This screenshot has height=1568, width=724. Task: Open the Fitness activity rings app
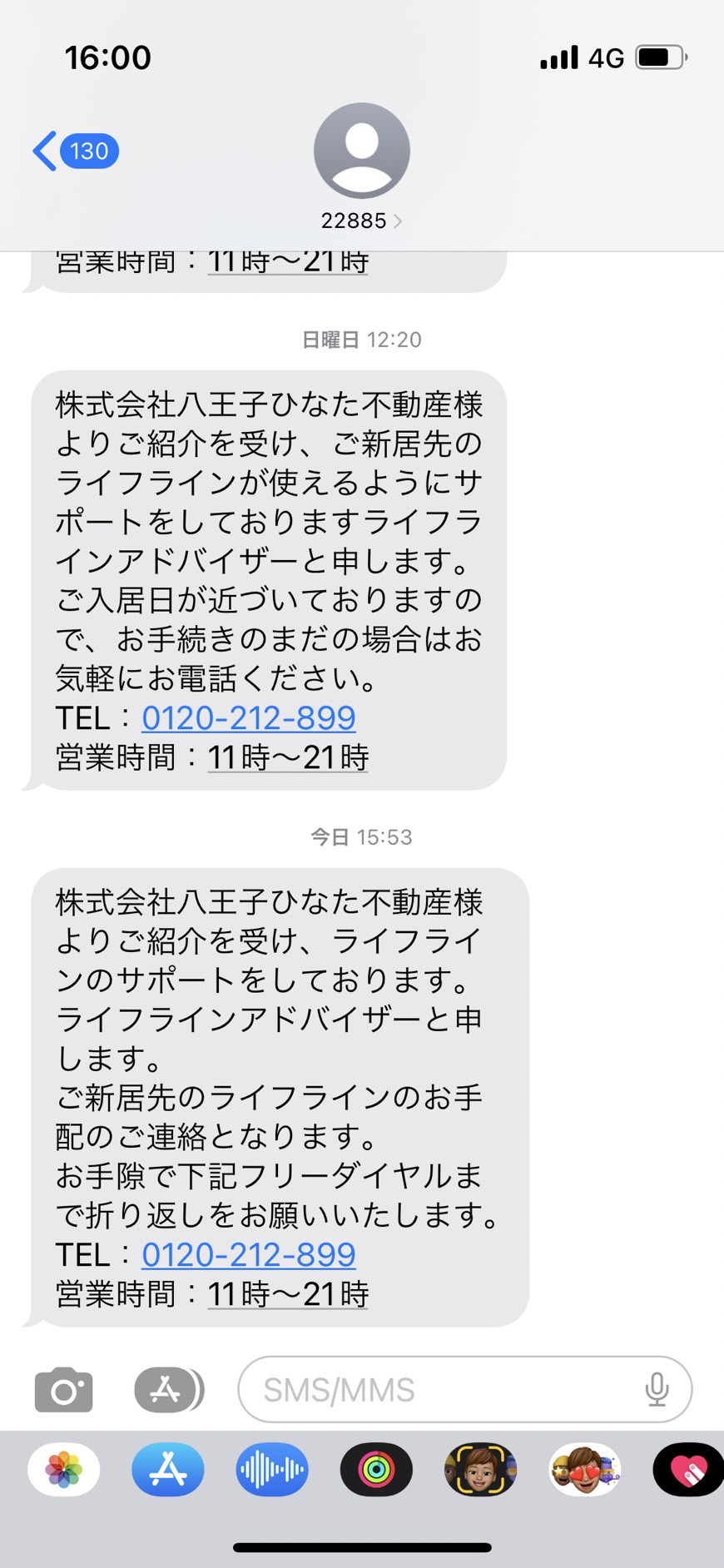(x=376, y=1470)
